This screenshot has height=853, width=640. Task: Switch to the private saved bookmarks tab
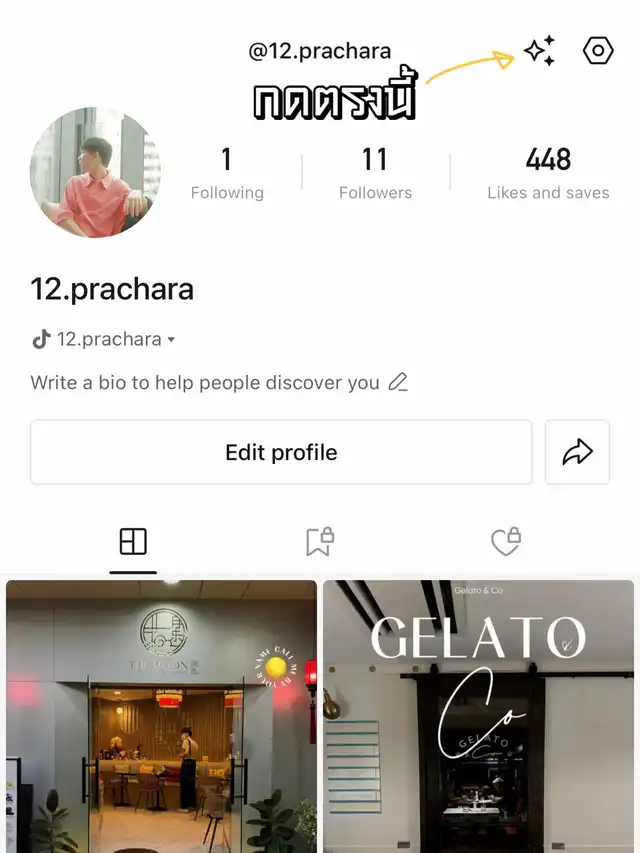click(319, 542)
